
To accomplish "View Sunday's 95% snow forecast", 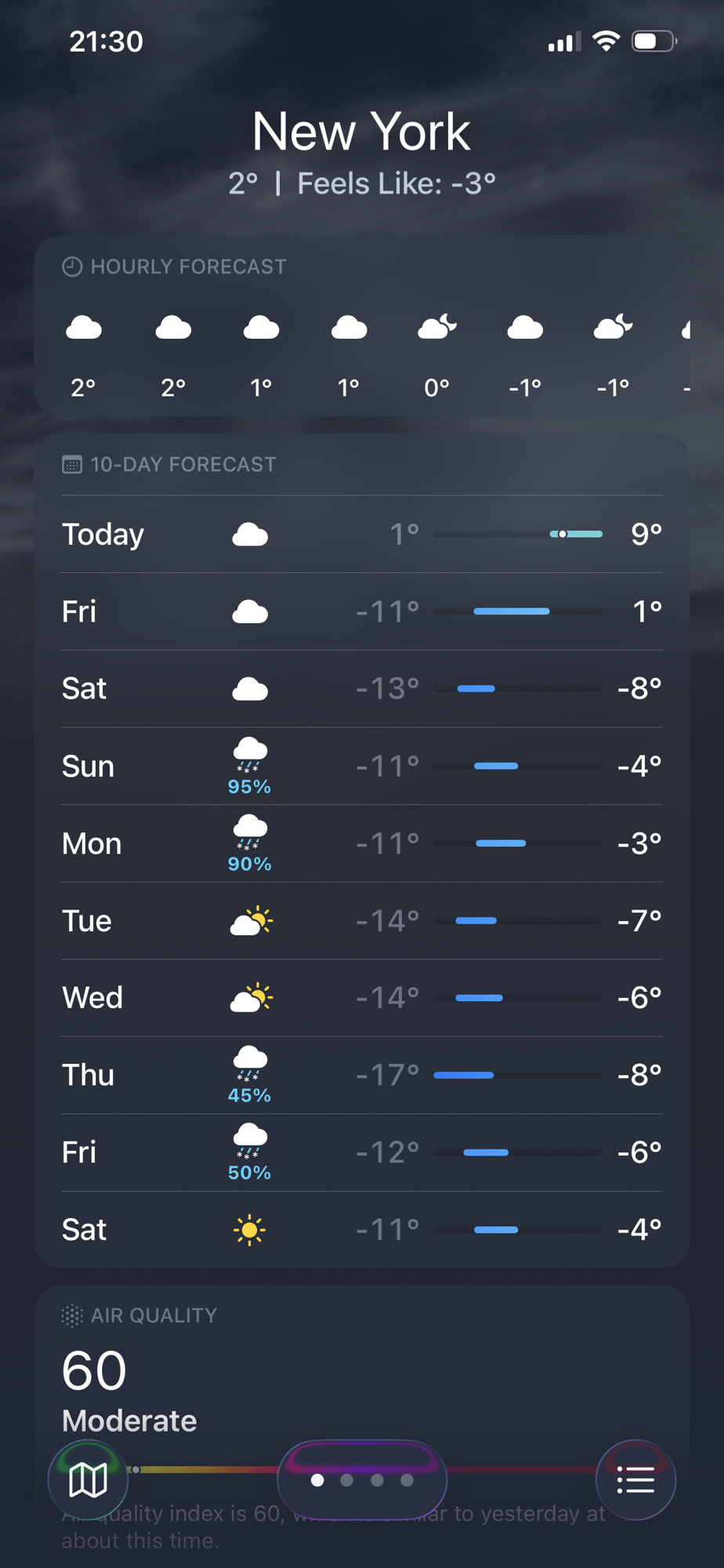I will (x=362, y=766).
